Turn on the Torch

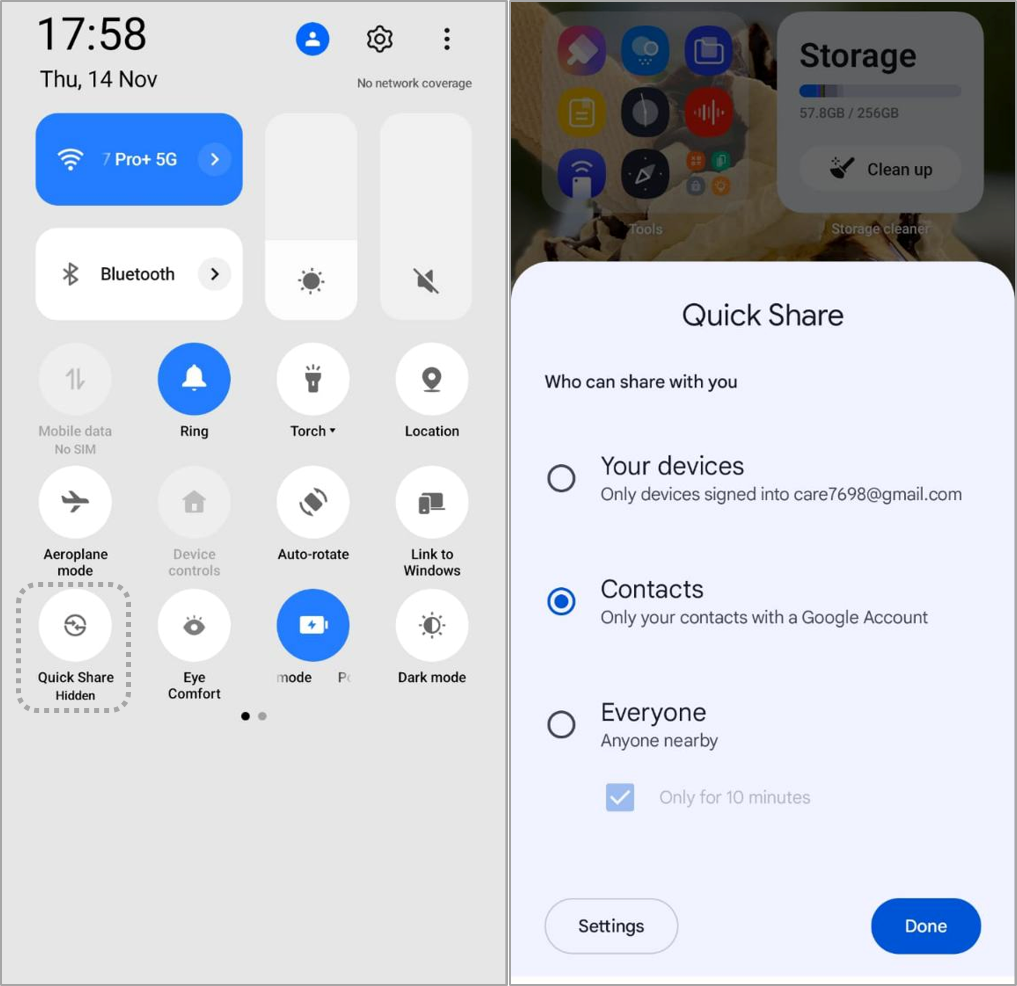pos(312,379)
